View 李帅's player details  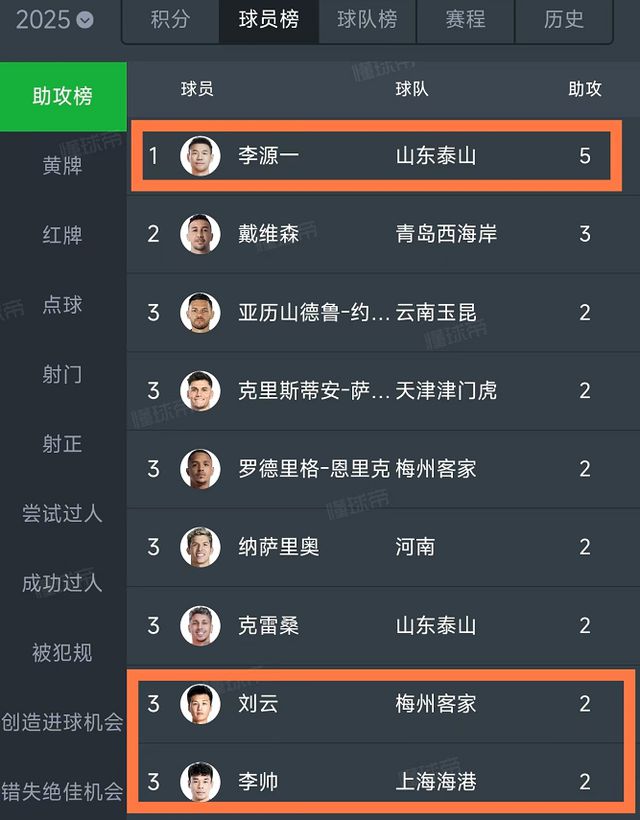(258, 782)
